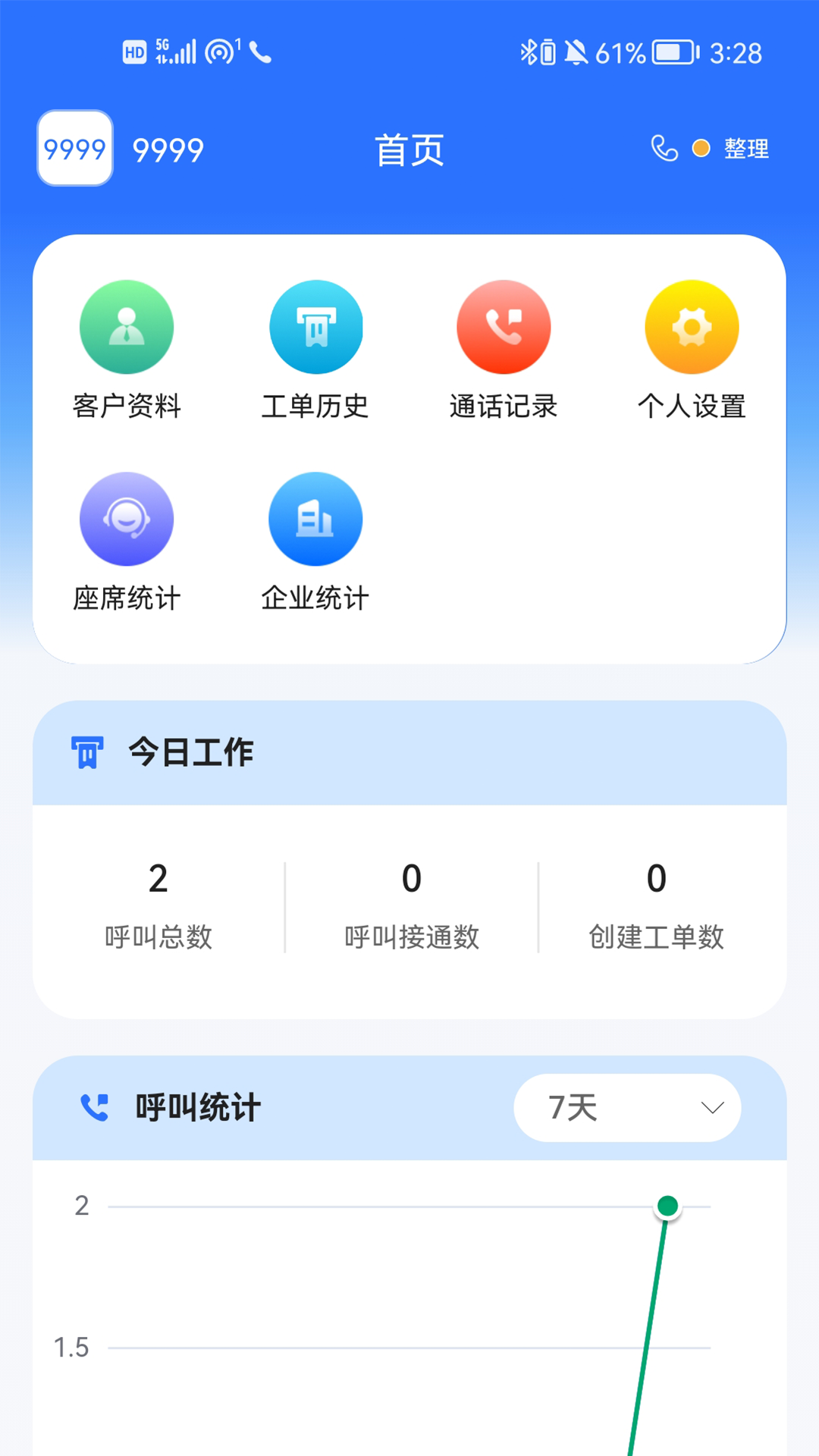Viewport: 819px width, 1456px height.
Task: Tap the 9999 account avatar
Action: [75, 149]
